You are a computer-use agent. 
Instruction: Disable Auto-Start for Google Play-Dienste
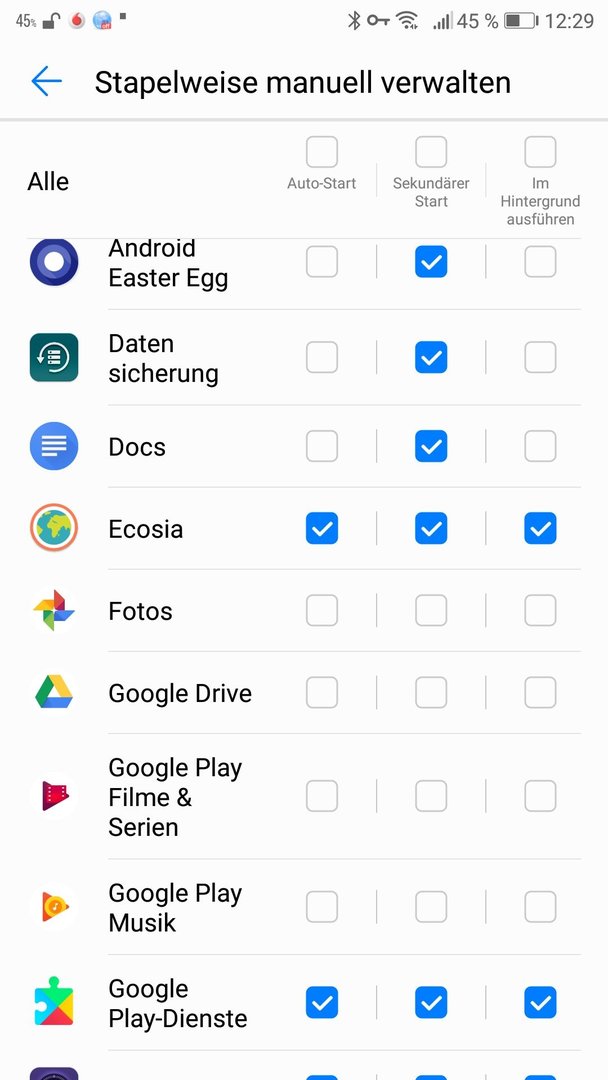pyautogui.click(x=322, y=1002)
